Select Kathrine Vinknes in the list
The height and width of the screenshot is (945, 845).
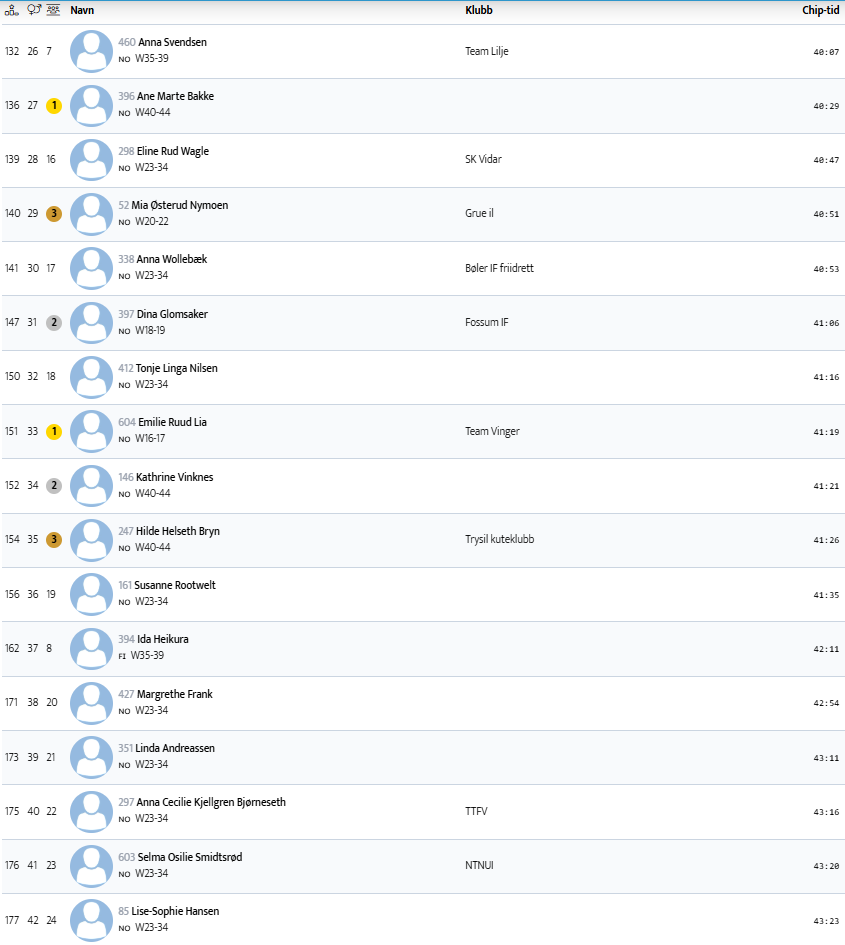(x=174, y=477)
